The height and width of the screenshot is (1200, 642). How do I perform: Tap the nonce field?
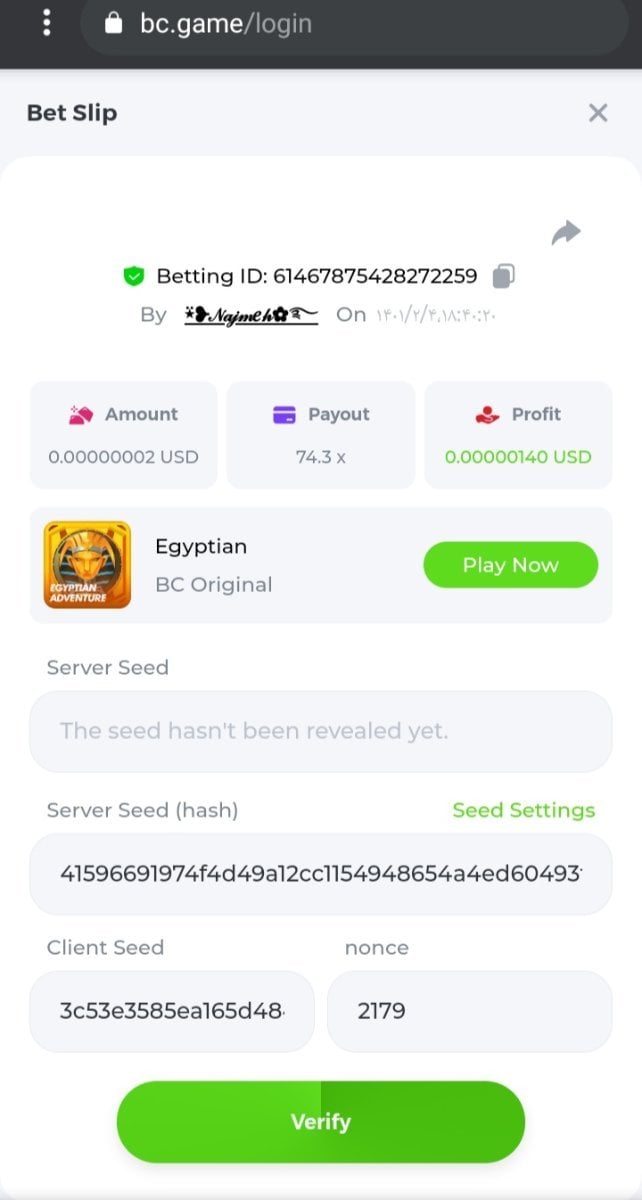pos(469,1010)
